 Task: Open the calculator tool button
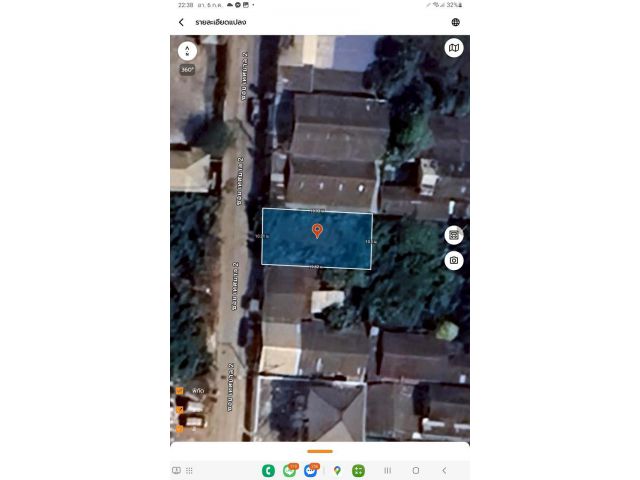[x=454, y=235]
